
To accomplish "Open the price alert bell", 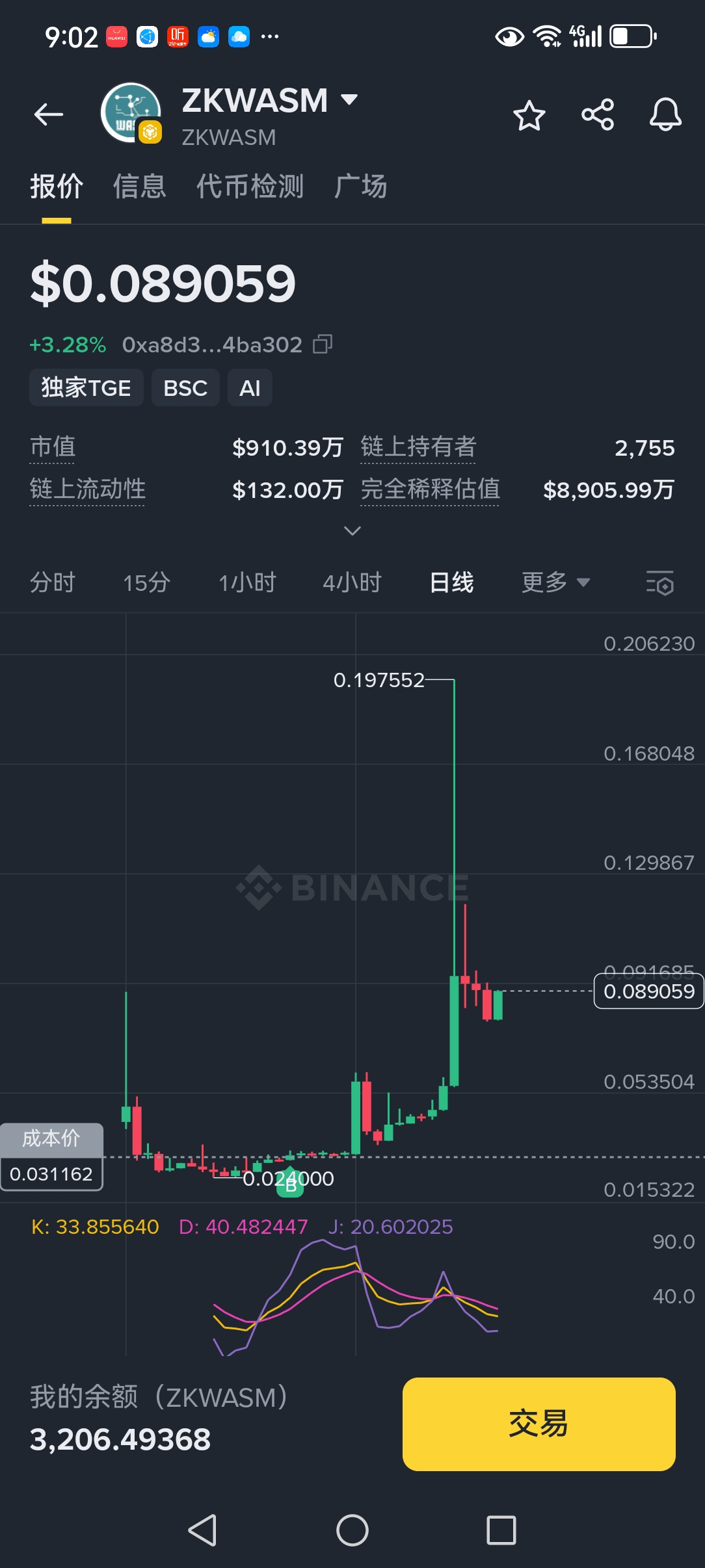I will point(665,115).
